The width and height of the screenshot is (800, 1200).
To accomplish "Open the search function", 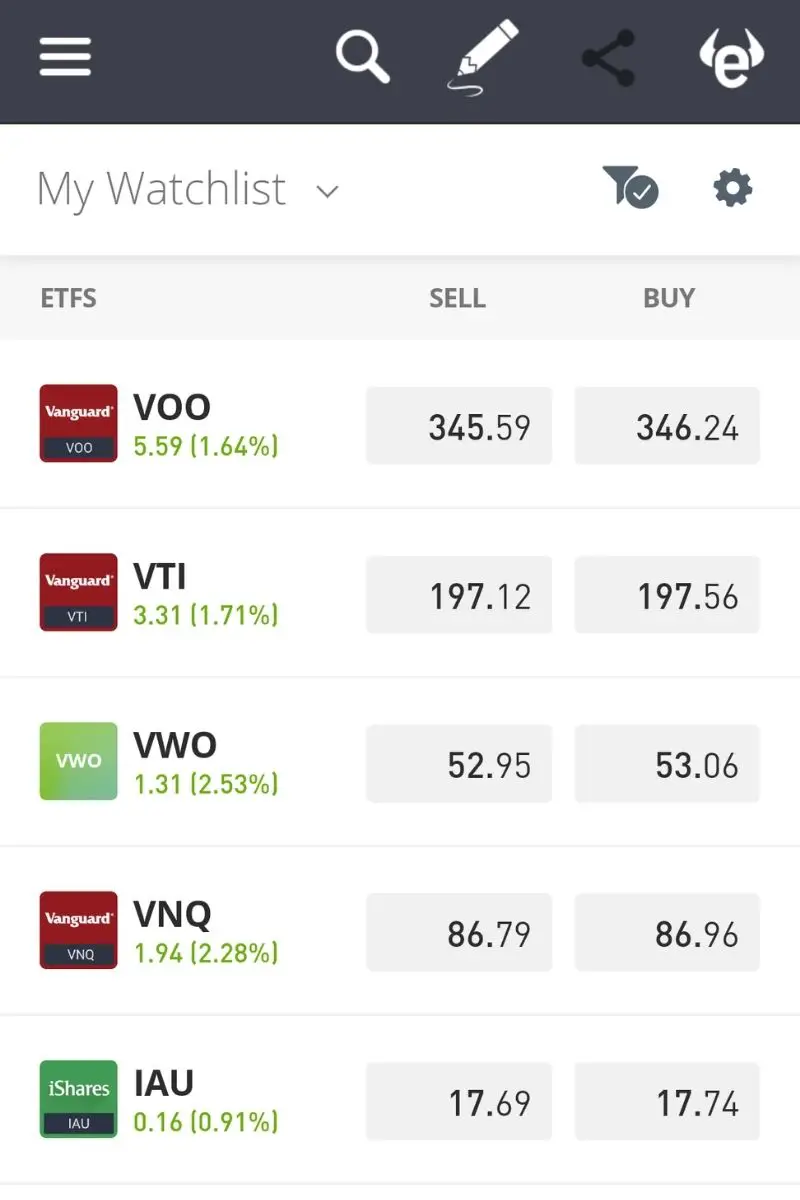I will [x=362, y=57].
